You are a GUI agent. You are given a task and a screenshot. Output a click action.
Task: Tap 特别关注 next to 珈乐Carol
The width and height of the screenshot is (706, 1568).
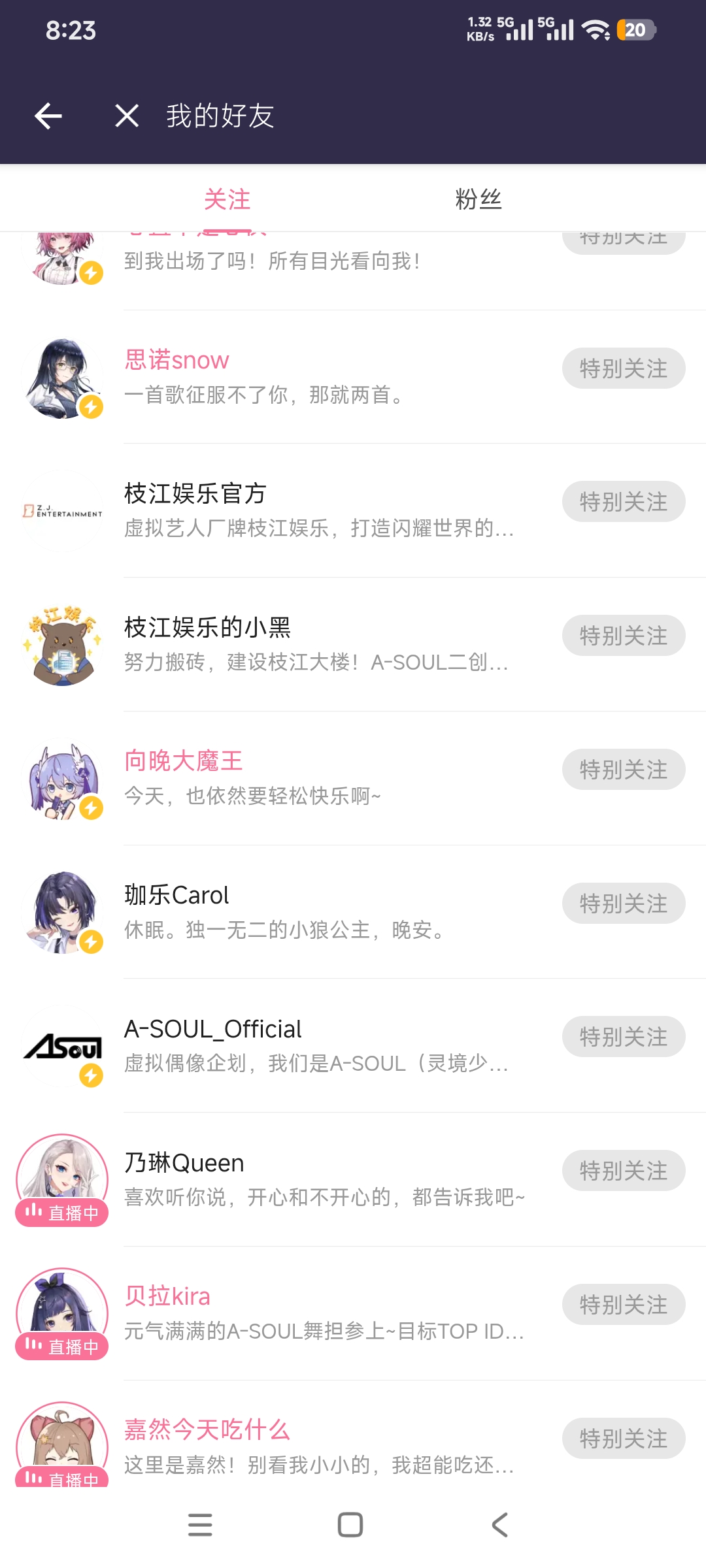tap(623, 904)
